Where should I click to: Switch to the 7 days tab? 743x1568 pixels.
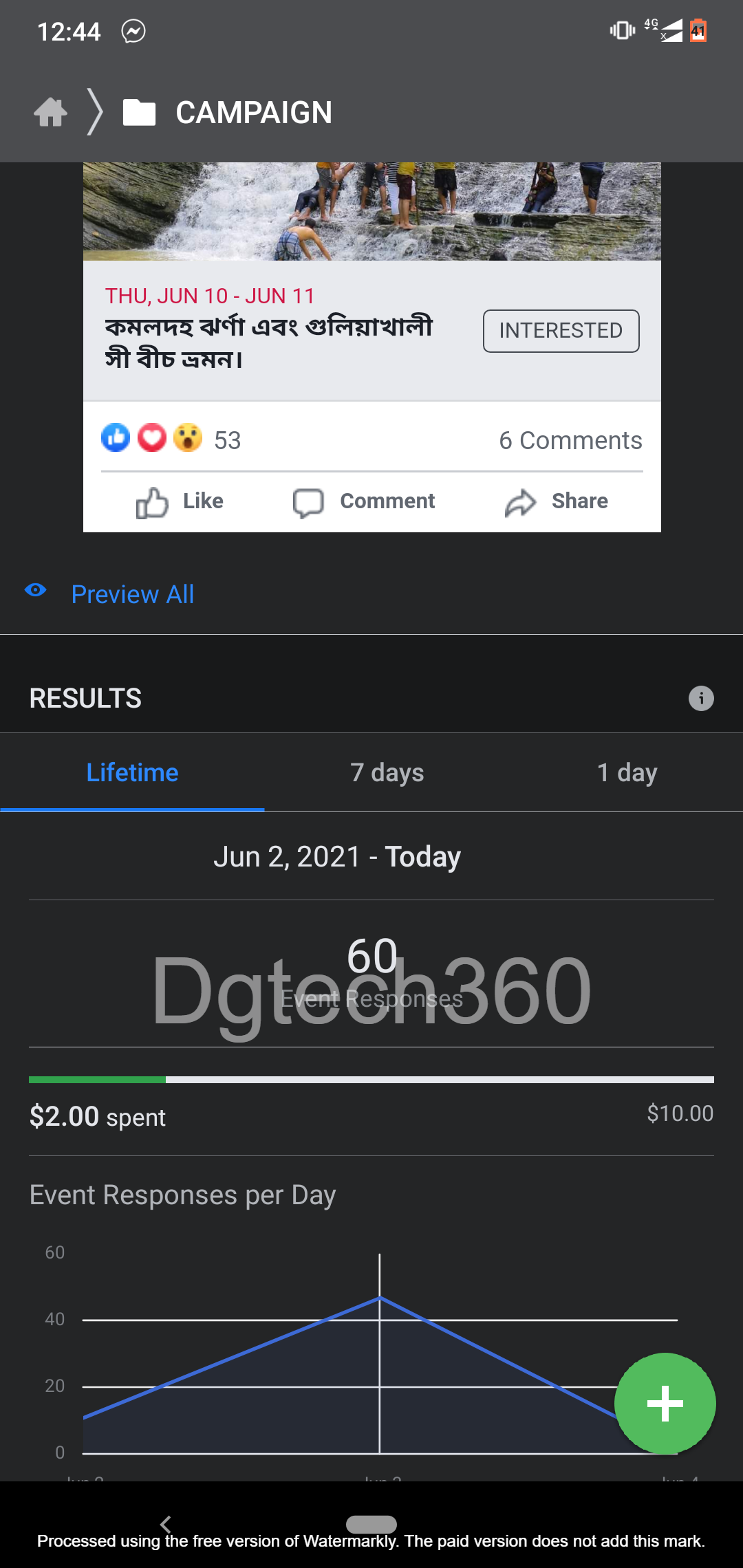tap(387, 772)
